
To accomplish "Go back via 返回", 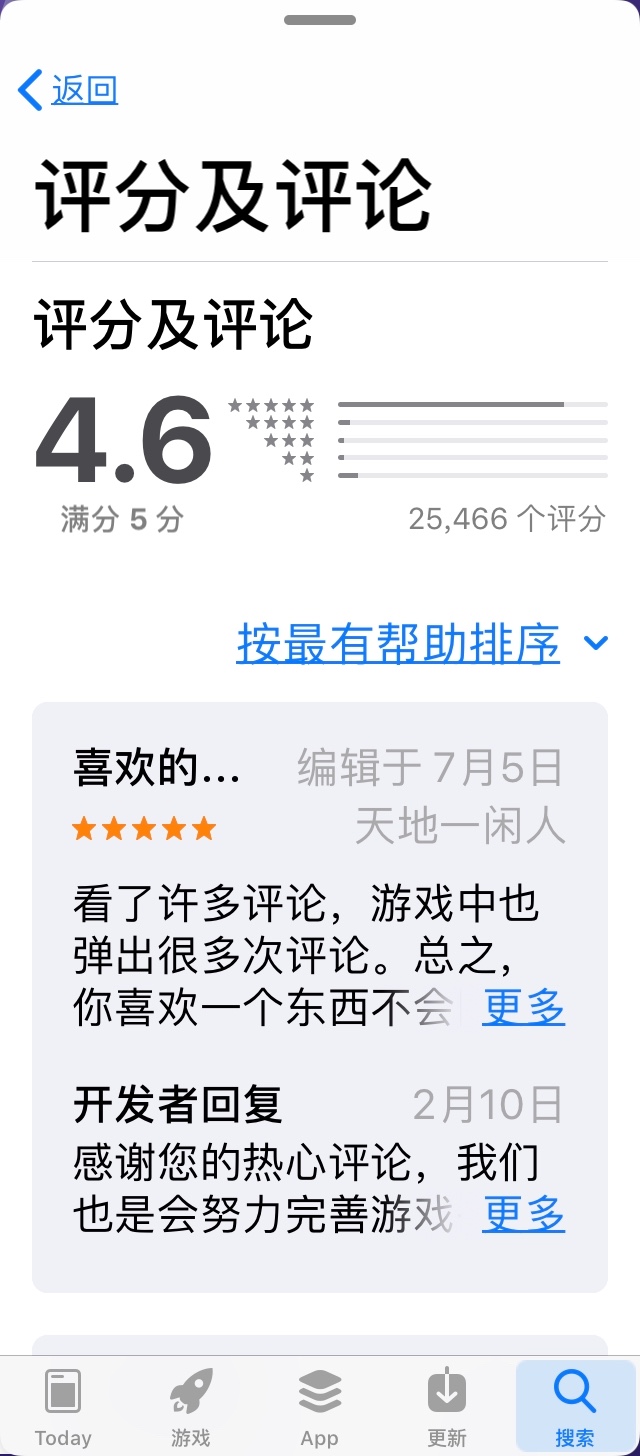I will (68, 90).
